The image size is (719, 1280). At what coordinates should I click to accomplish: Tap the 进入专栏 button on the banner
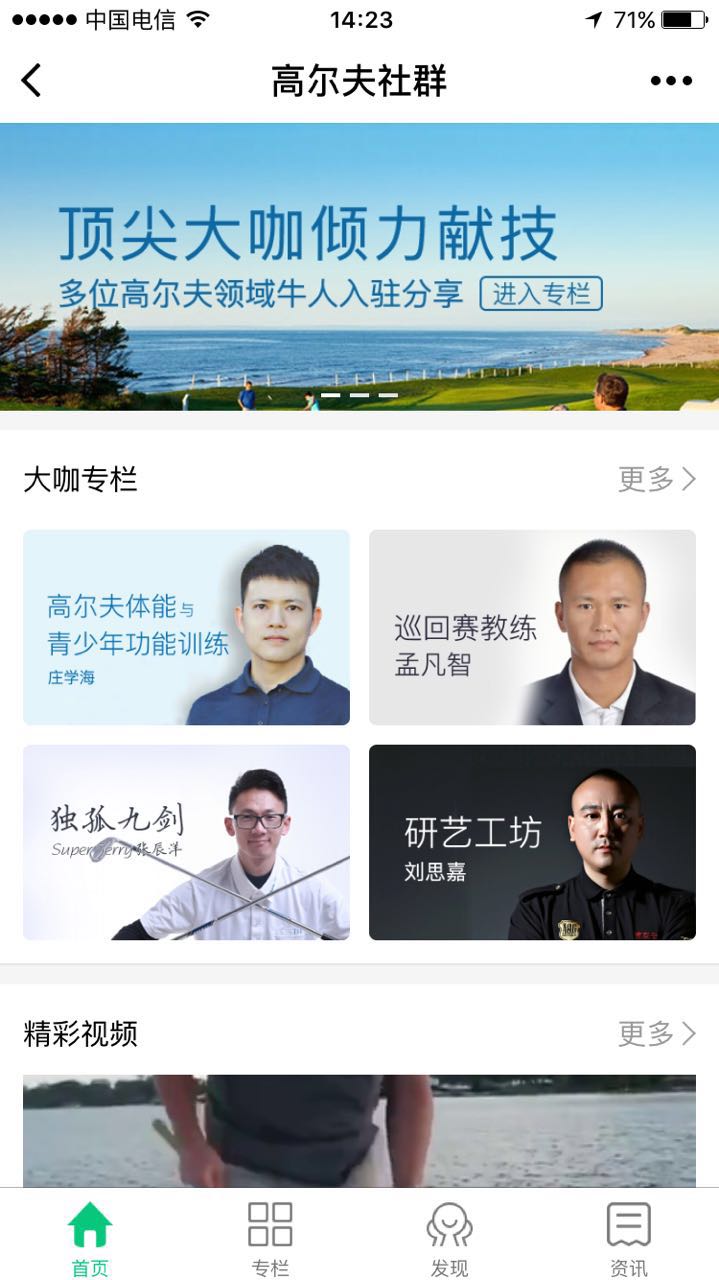(x=541, y=293)
